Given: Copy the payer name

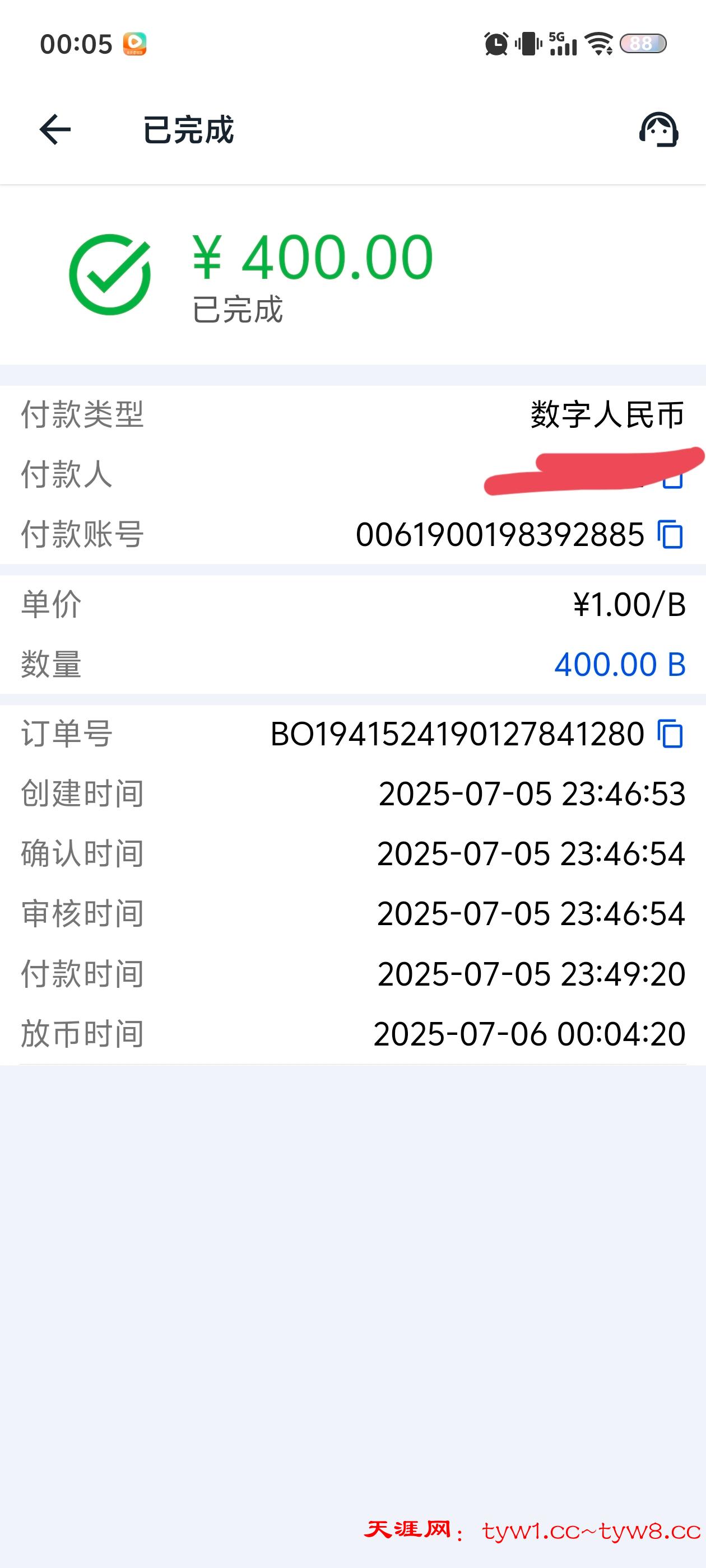Looking at the screenshot, I should (x=672, y=480).
